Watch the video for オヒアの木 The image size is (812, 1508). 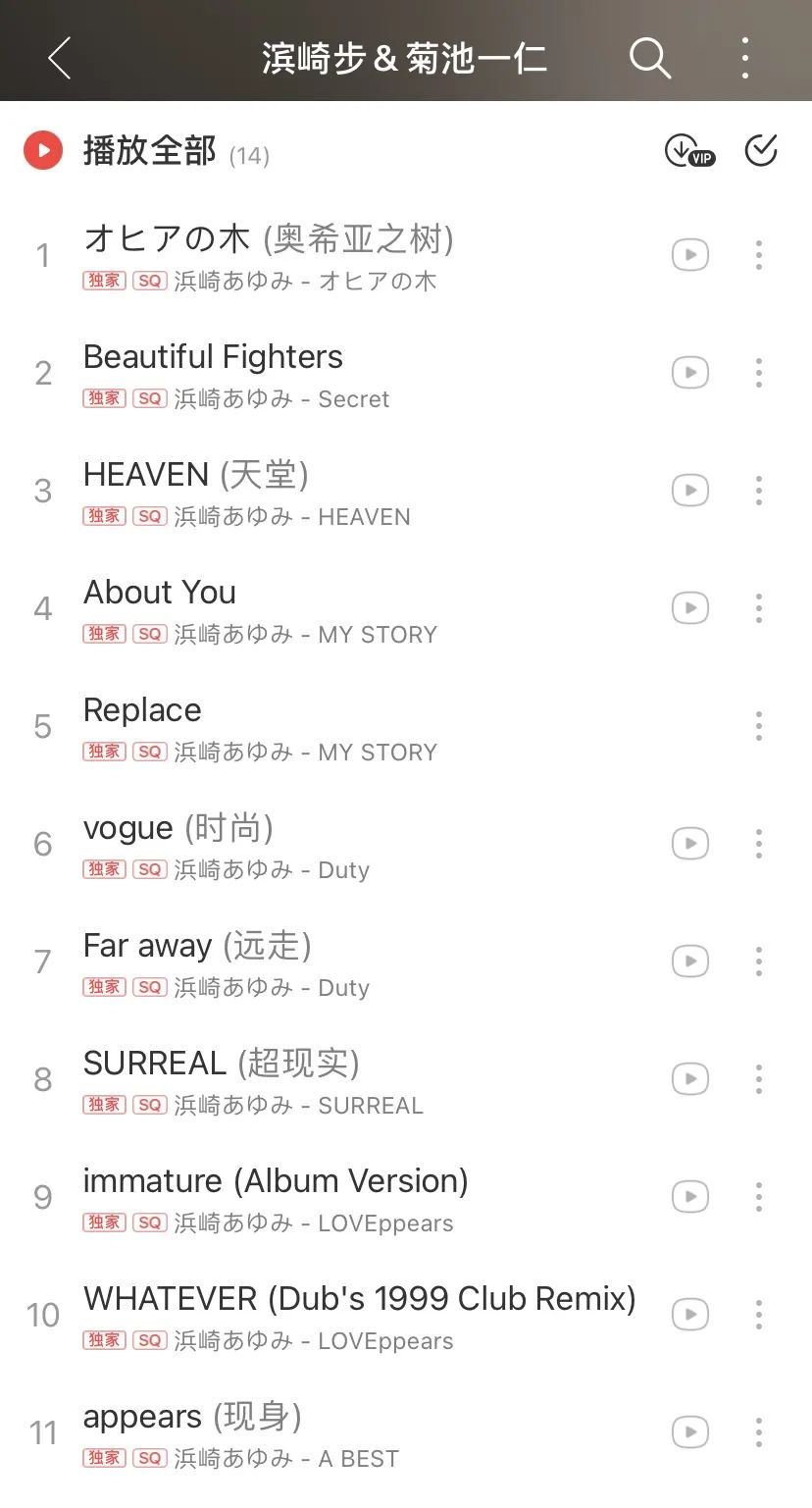click(x=690, y=255)
